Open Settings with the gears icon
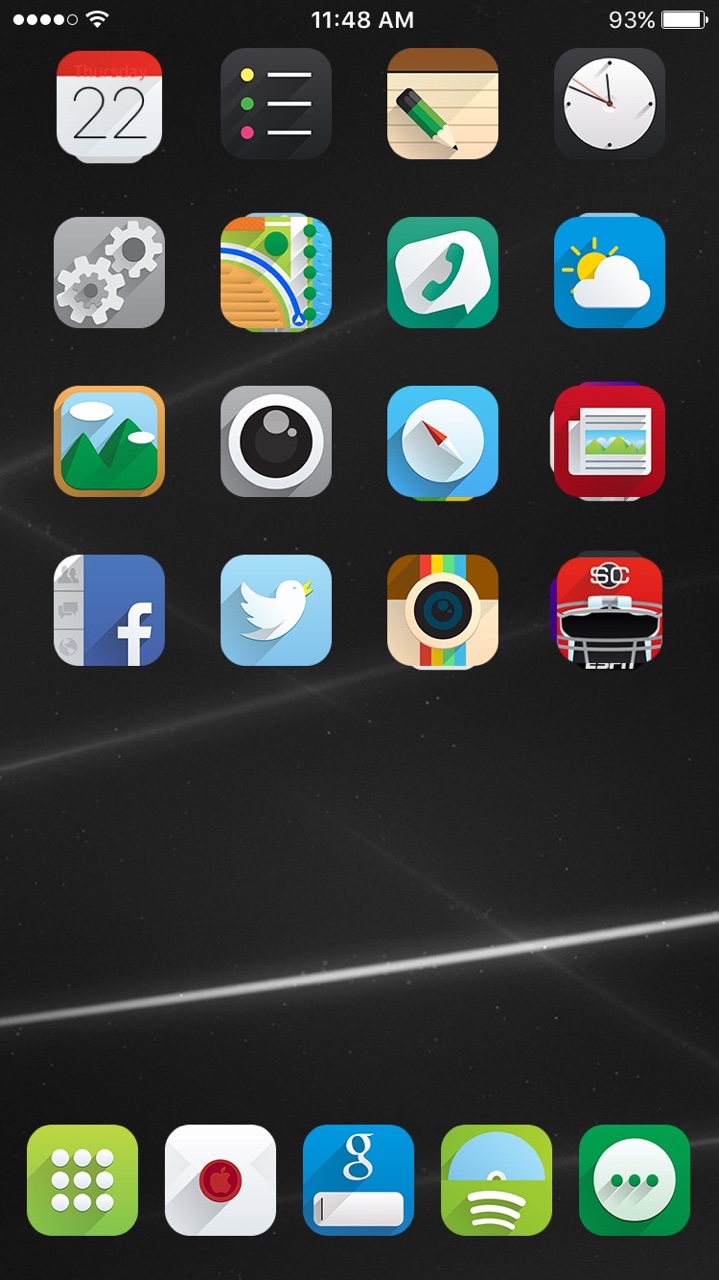The width and height of the screenshot is (719, 1280). [109, 272]
